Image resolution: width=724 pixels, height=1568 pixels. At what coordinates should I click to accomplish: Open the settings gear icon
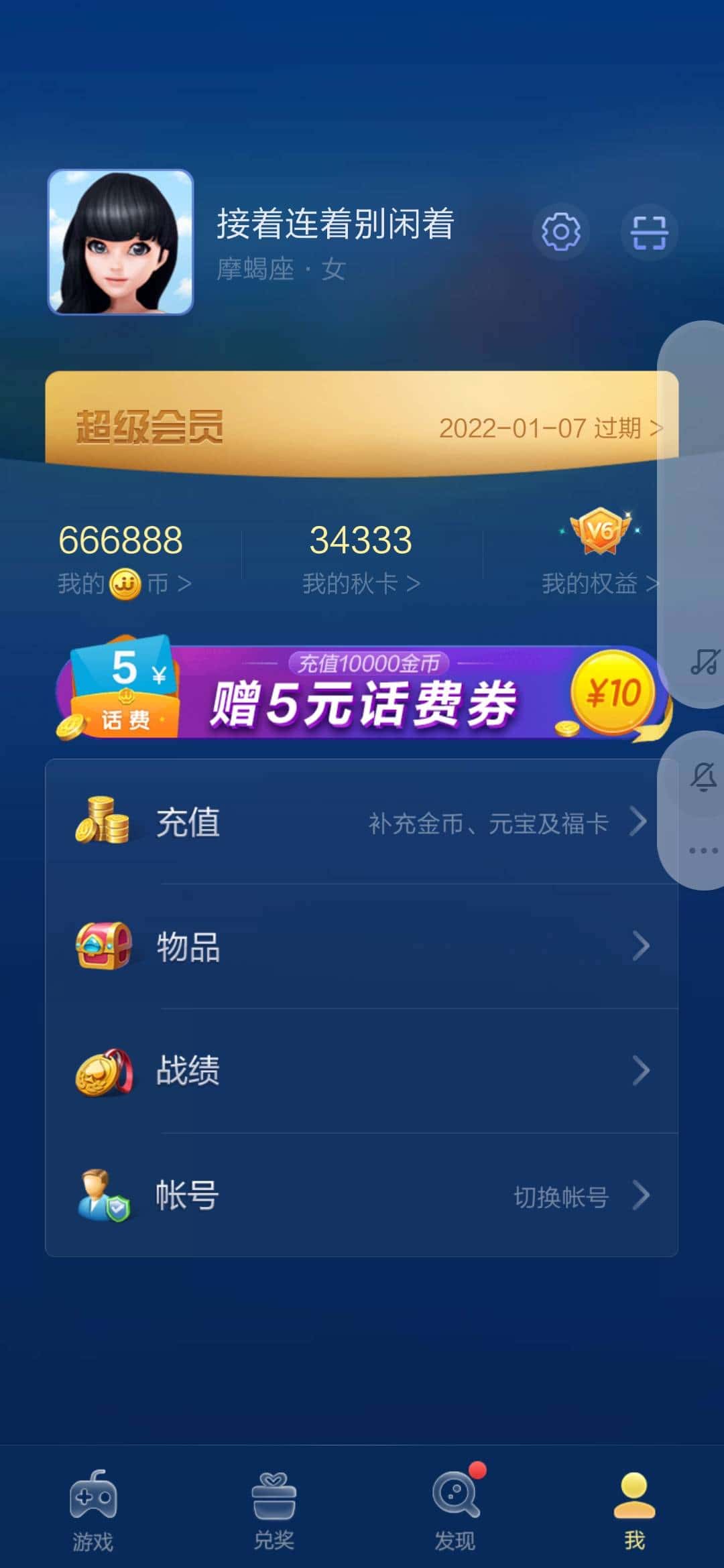coord(562,231)
